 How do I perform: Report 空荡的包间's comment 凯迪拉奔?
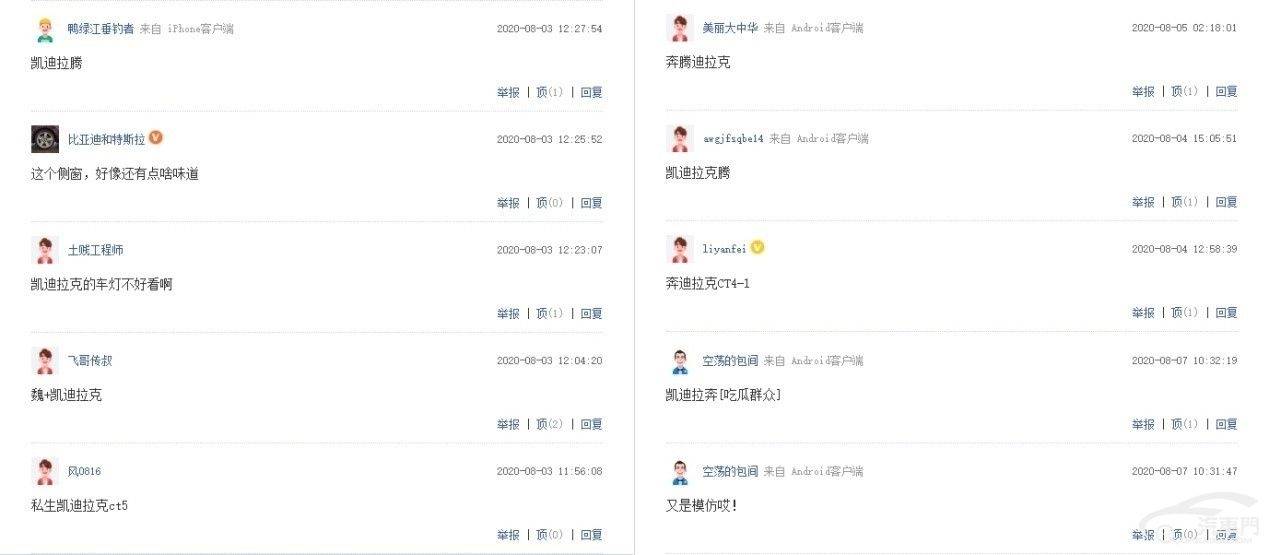tap(1143, 424)
